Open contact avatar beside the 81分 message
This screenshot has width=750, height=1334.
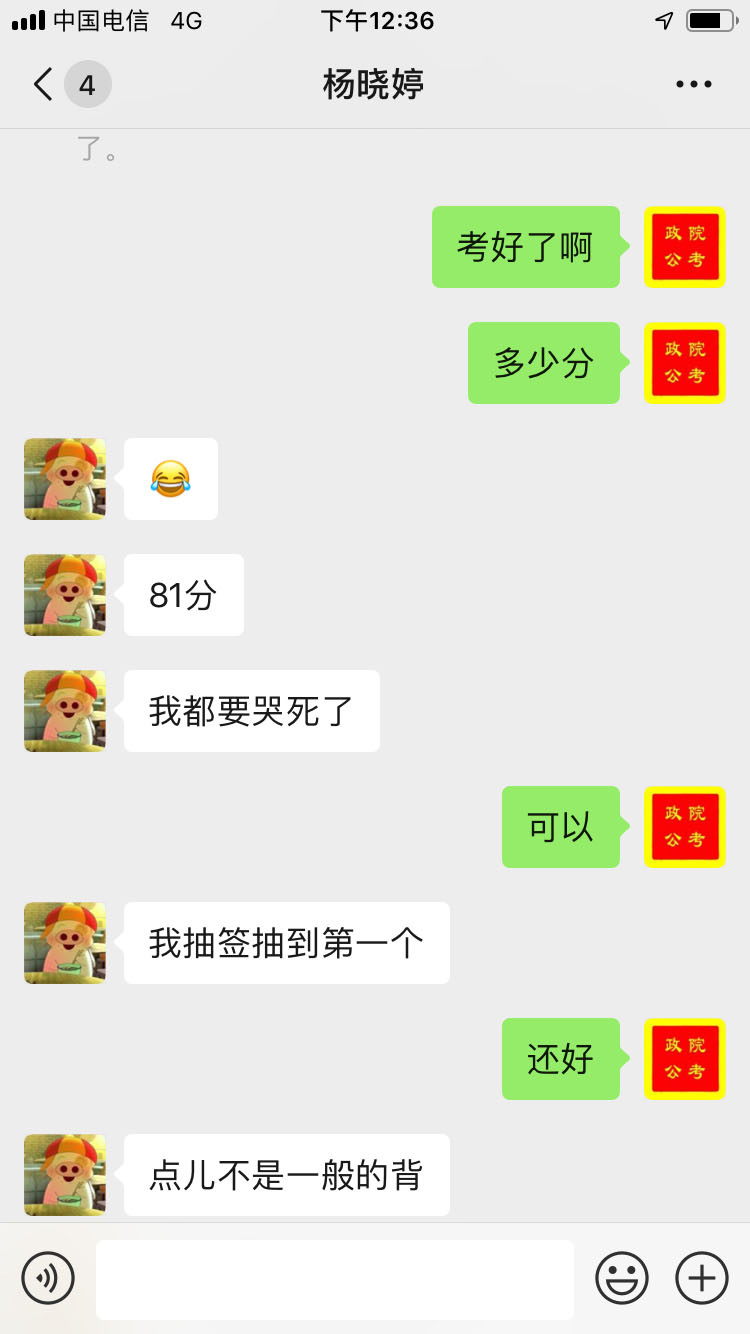click(65, 595)
